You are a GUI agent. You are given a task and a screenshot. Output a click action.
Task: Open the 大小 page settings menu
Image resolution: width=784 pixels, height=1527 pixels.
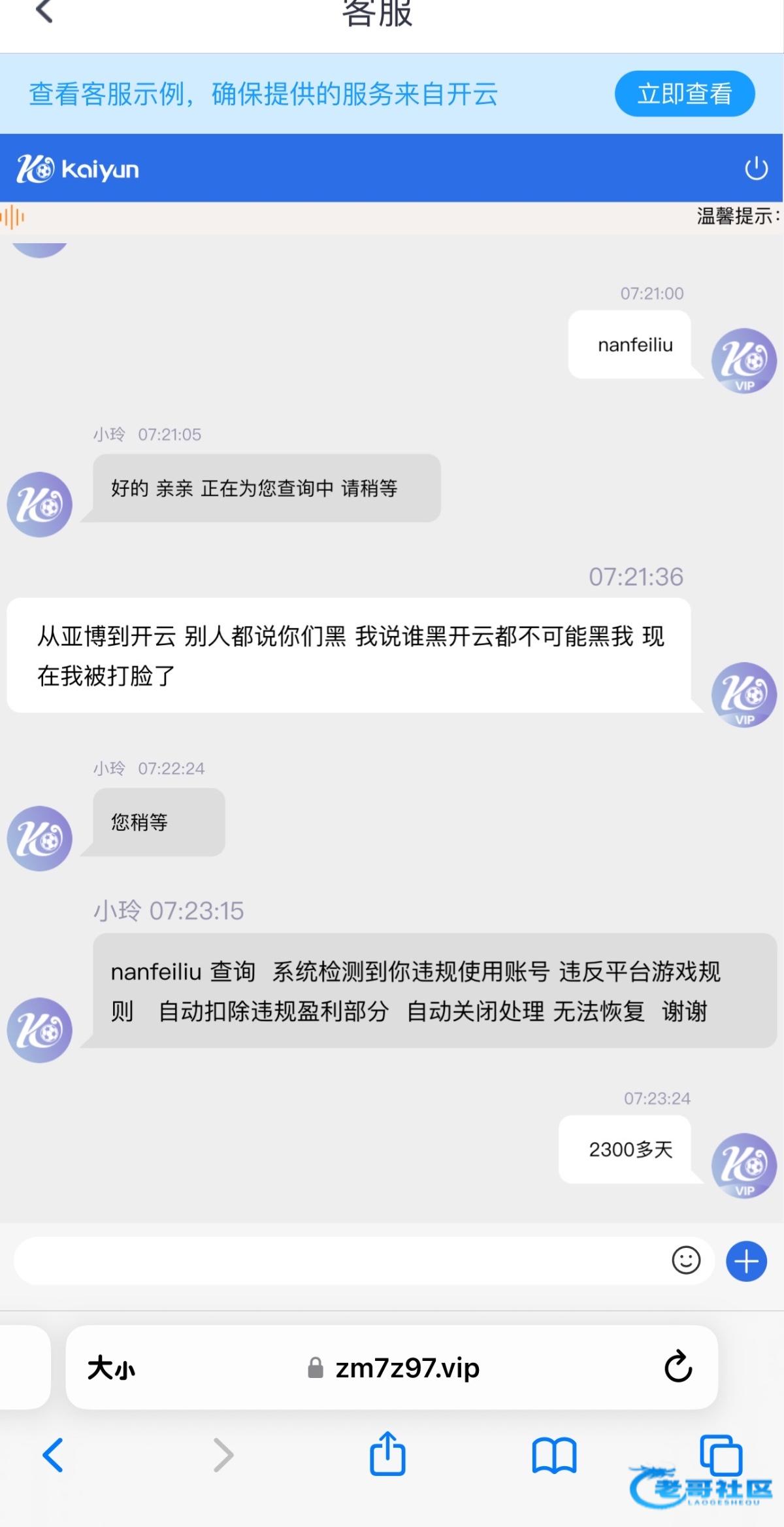point(111,1368)
